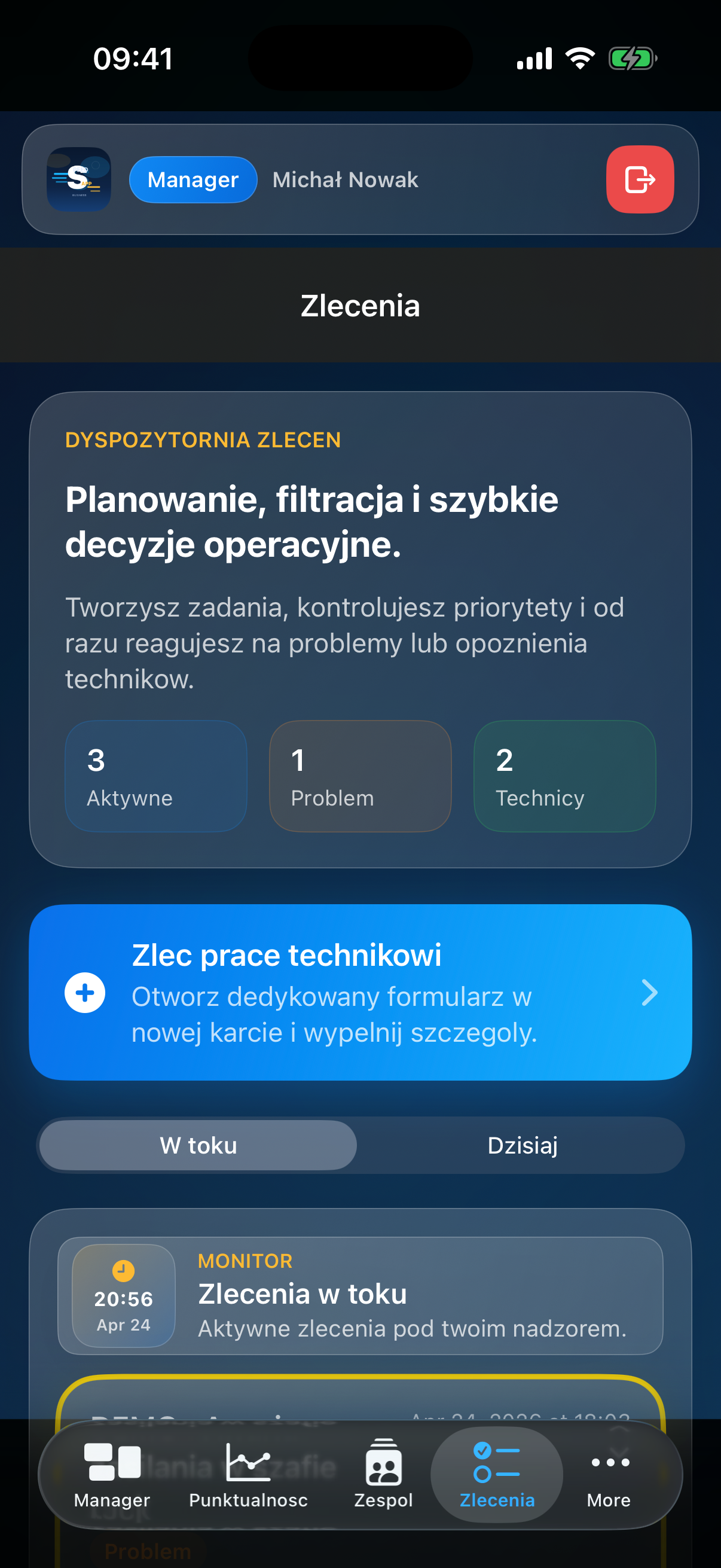
Task: Tap the Michał Nowak name label
Action: click(x=344, y=179)
